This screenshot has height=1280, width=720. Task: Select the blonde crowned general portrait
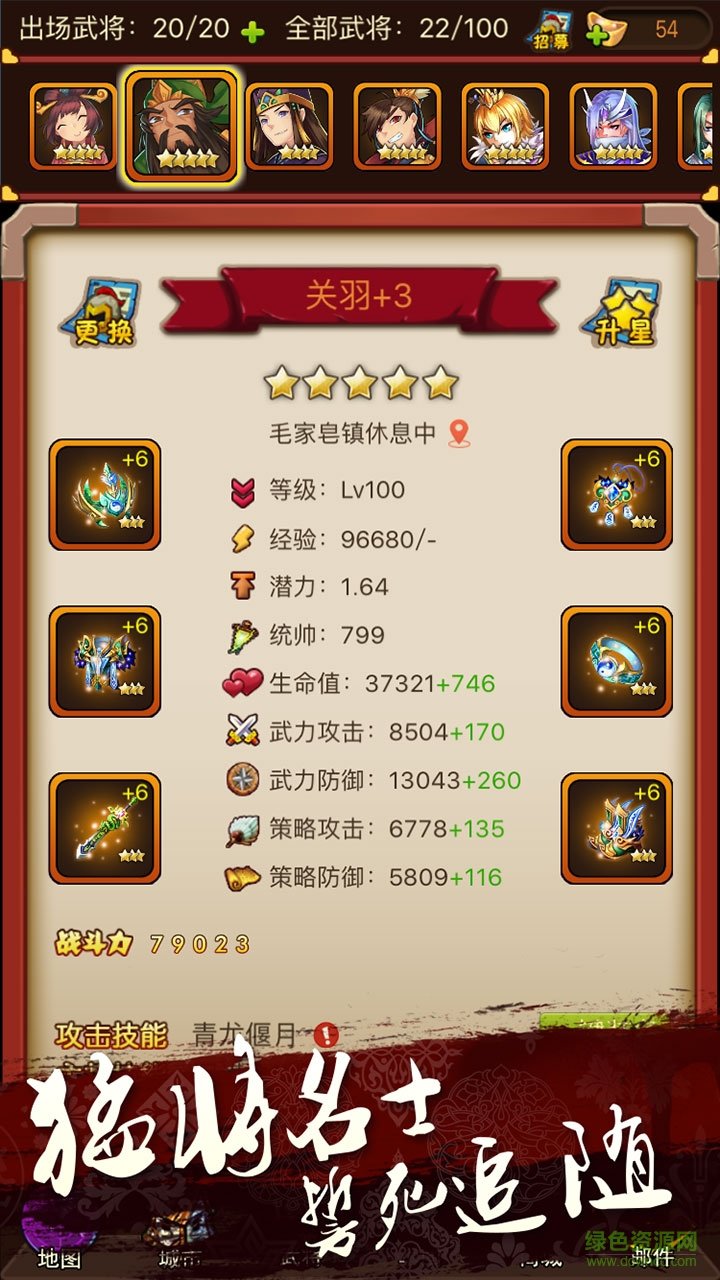505,126
